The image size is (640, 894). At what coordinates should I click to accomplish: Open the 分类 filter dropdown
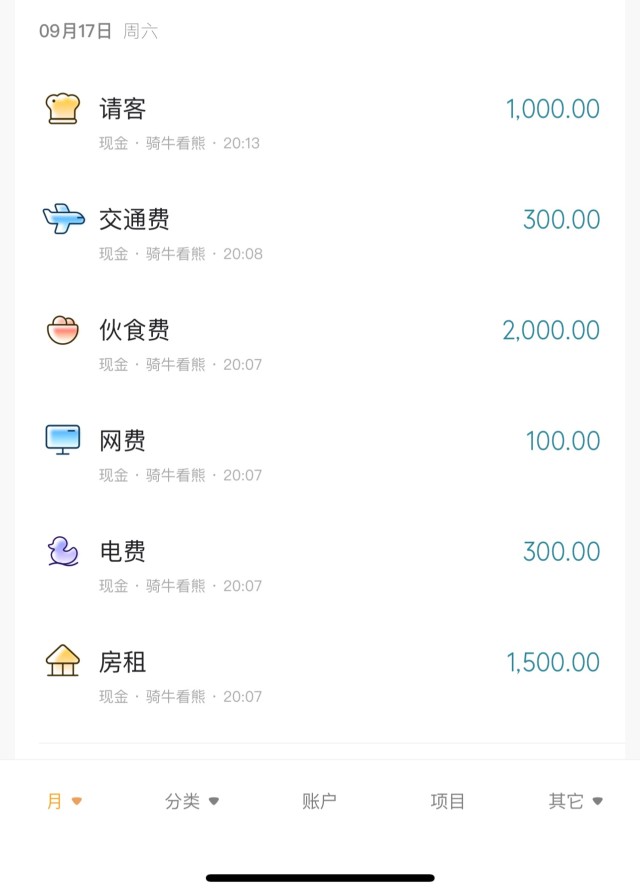click(x=191, y=801)
